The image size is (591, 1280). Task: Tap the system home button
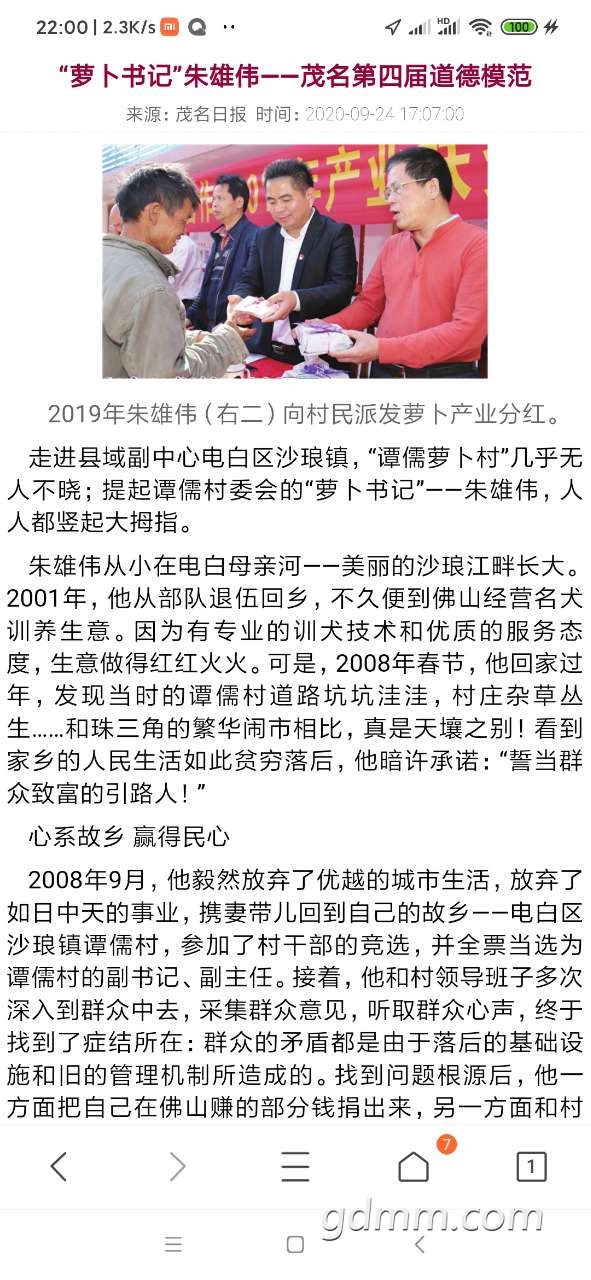pos(295,1245)
